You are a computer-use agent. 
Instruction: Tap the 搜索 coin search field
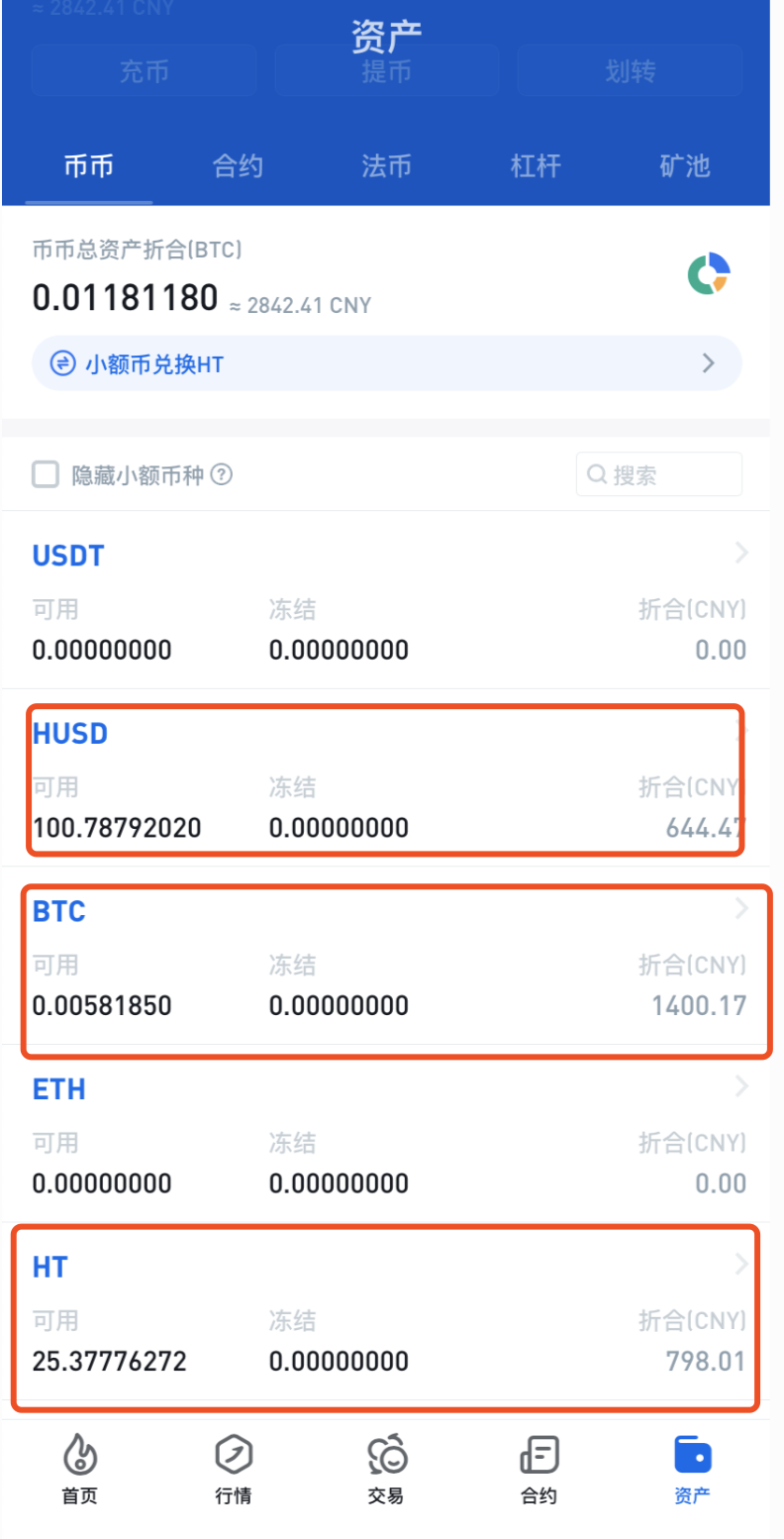click(x=659, y=474)
